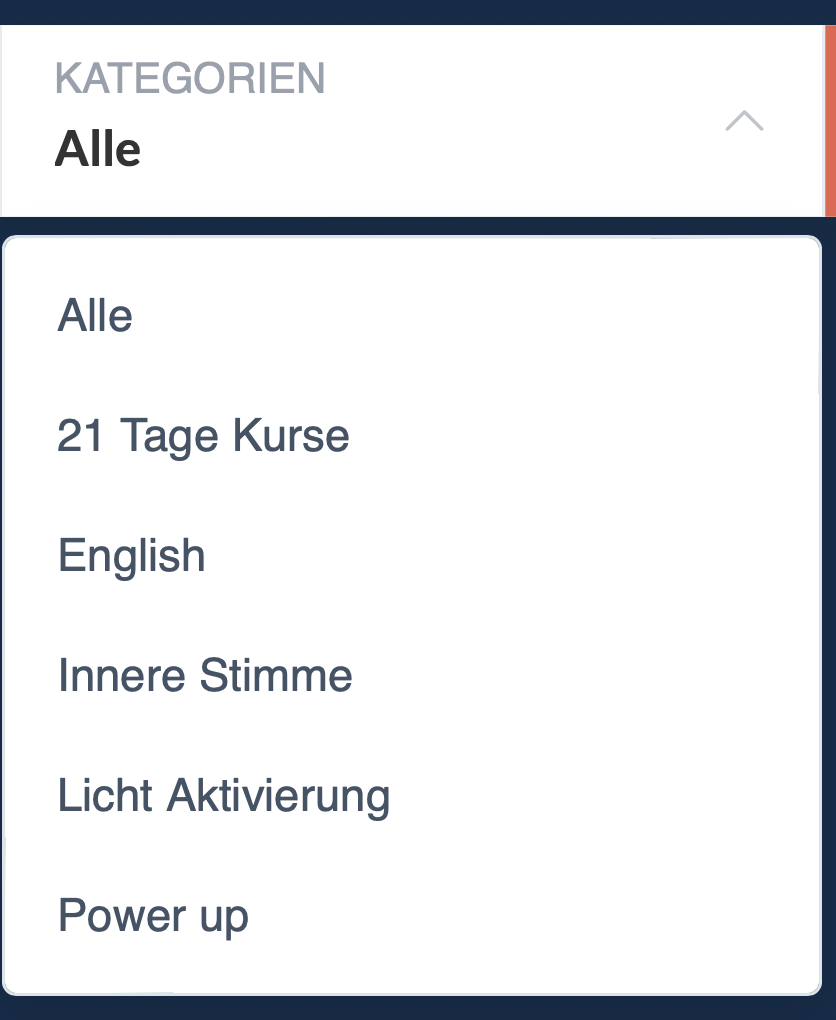Image resolution: width=836 pixels, height=1020 pixels.
Task: Pick the Innere Stimme category
Action: [205, 676]
